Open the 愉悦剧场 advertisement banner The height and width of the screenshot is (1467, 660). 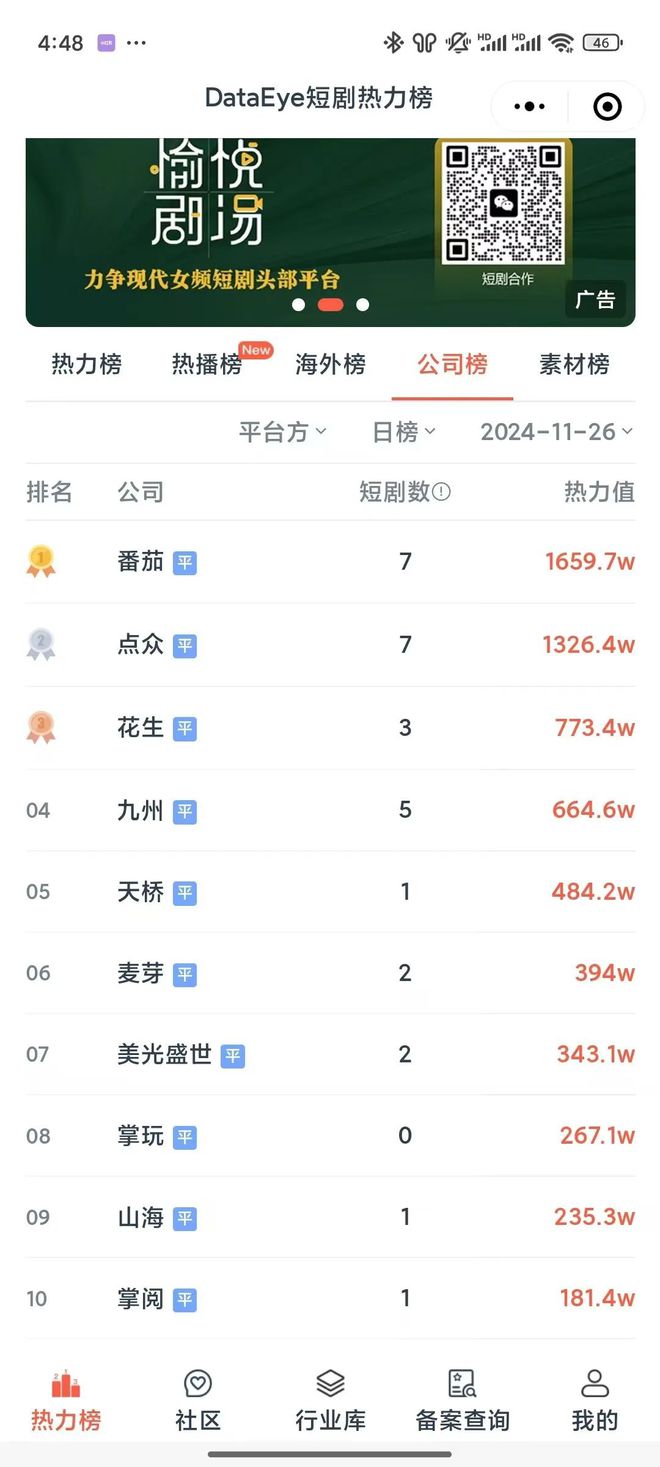pyautogui.click(x=330, y=232)
